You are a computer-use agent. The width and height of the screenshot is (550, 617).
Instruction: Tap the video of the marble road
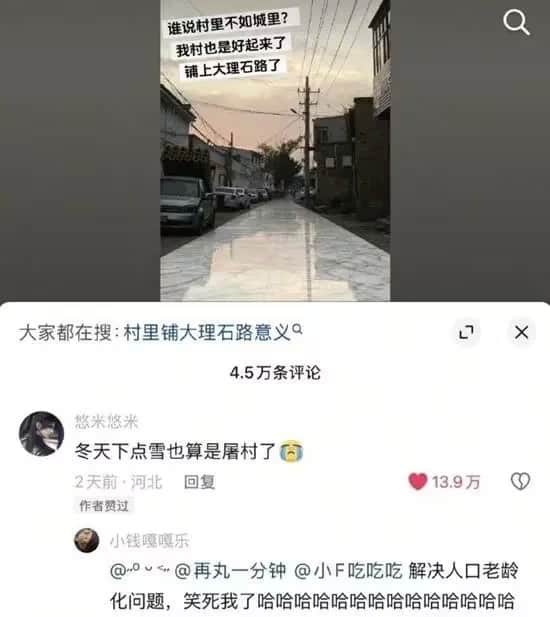click(275, 151)
